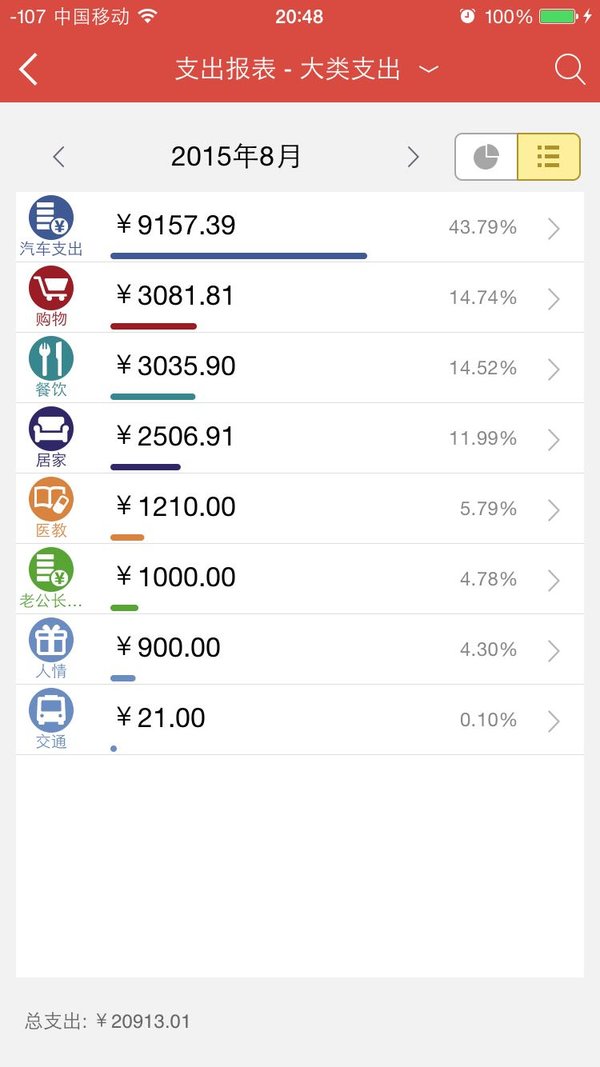
Task: Switch to list view
Action: click(x=548, y=157)
